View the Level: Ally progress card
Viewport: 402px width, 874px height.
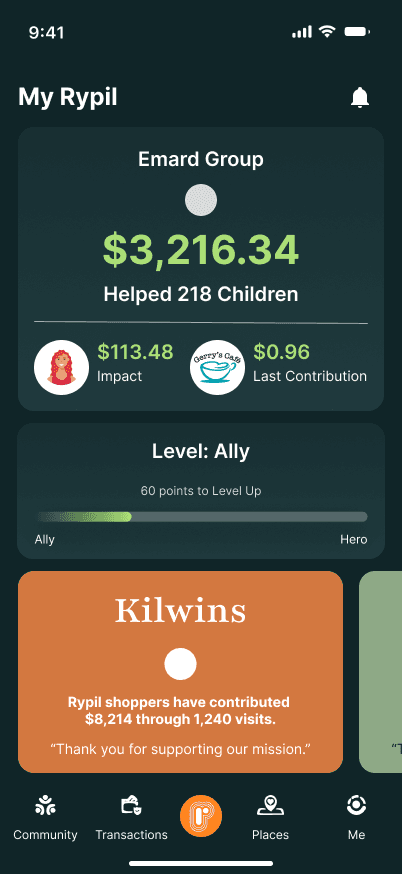pyautogui.click(x=201, y=491)
